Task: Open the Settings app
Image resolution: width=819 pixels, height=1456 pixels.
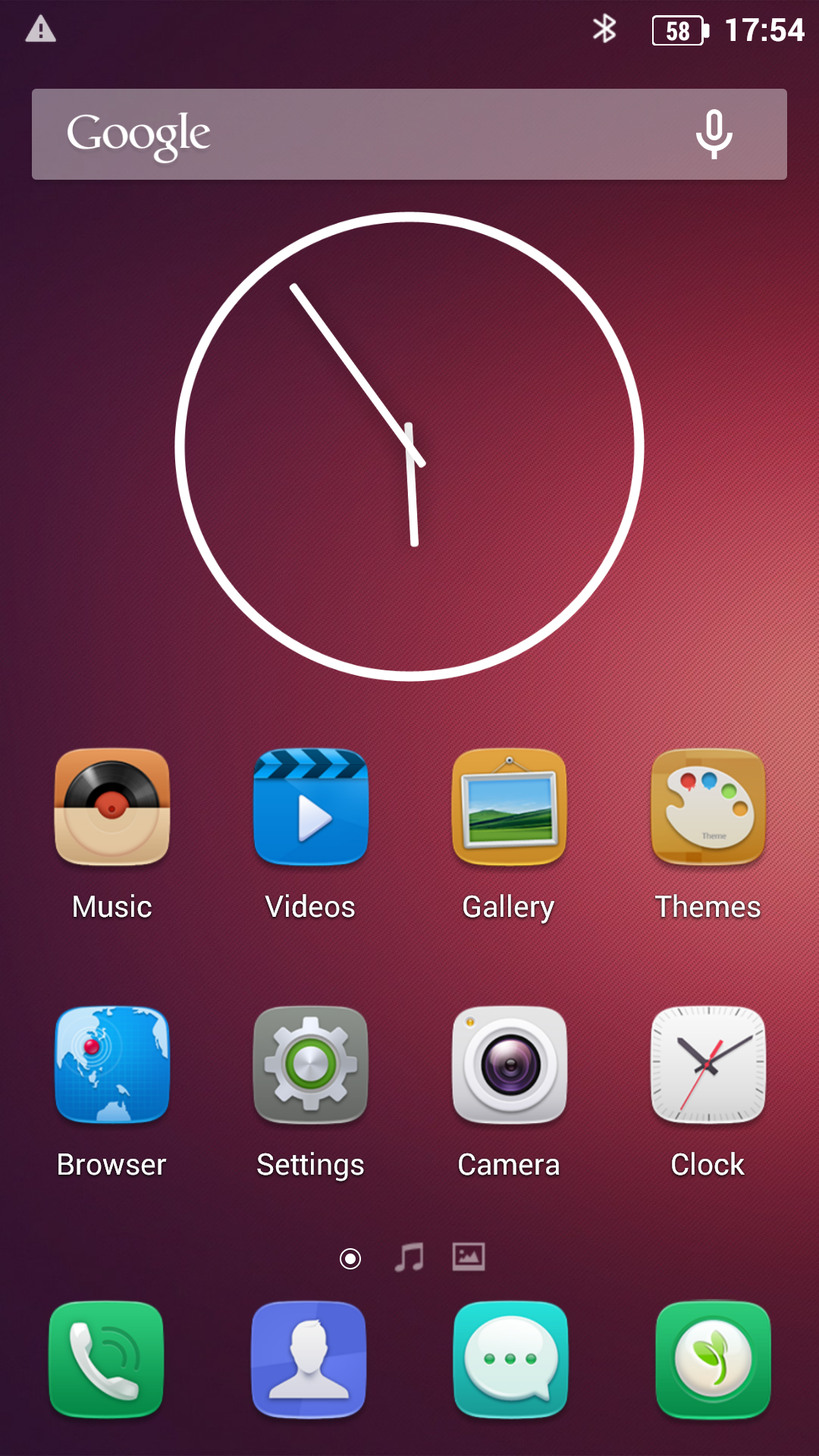Action: (311, 1065)
